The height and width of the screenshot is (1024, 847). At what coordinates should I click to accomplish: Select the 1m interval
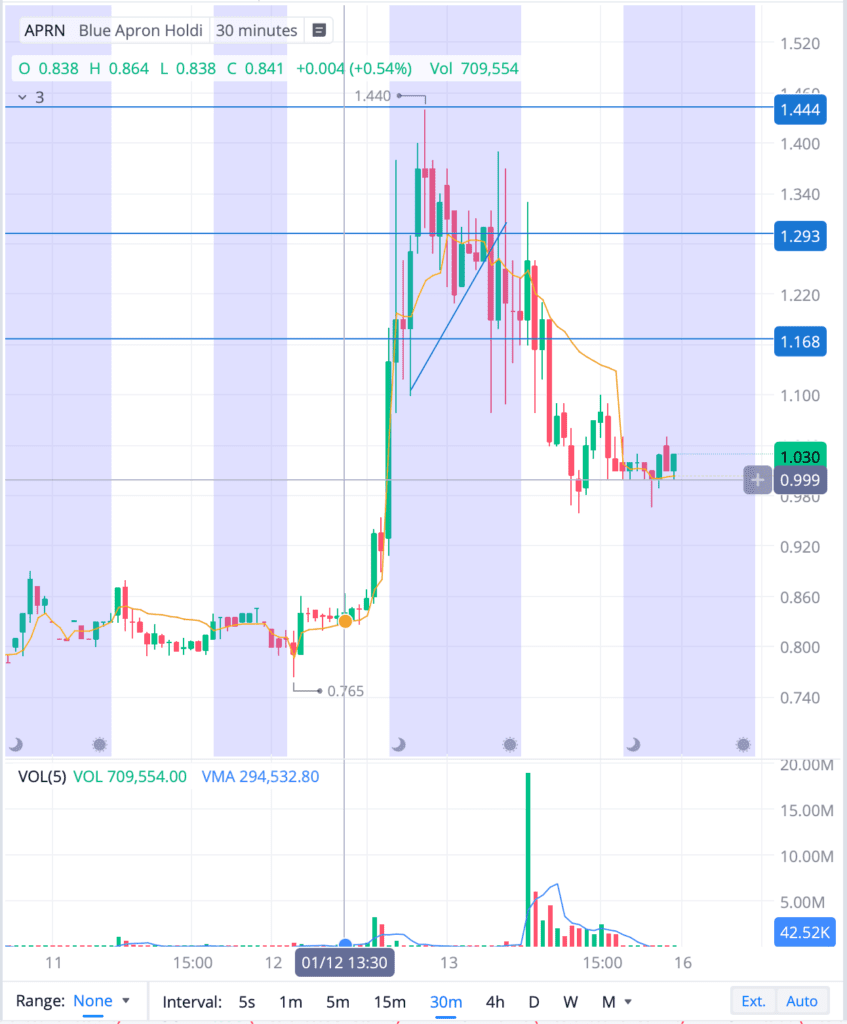pos(290,1001)
